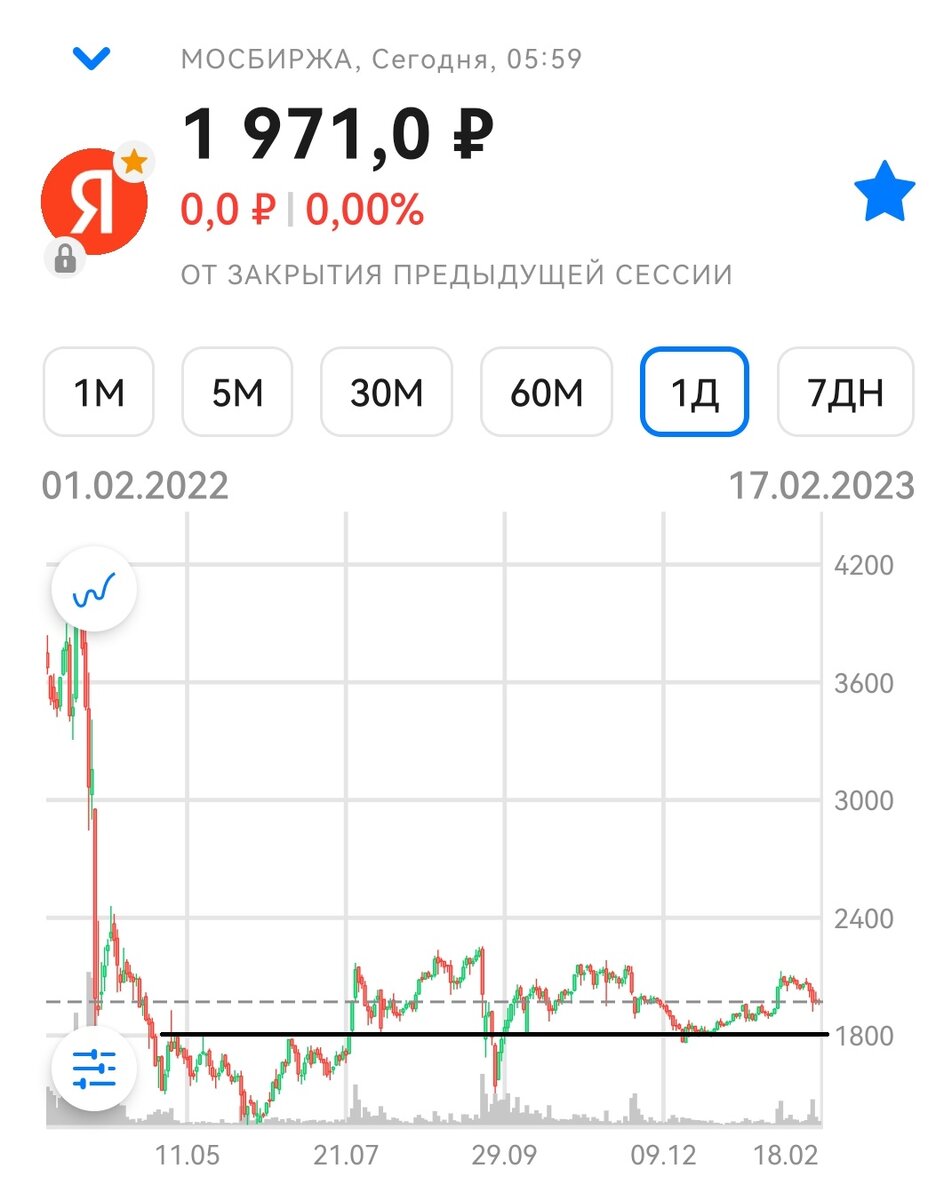Toggle the blue favorite star

[884, 191]
